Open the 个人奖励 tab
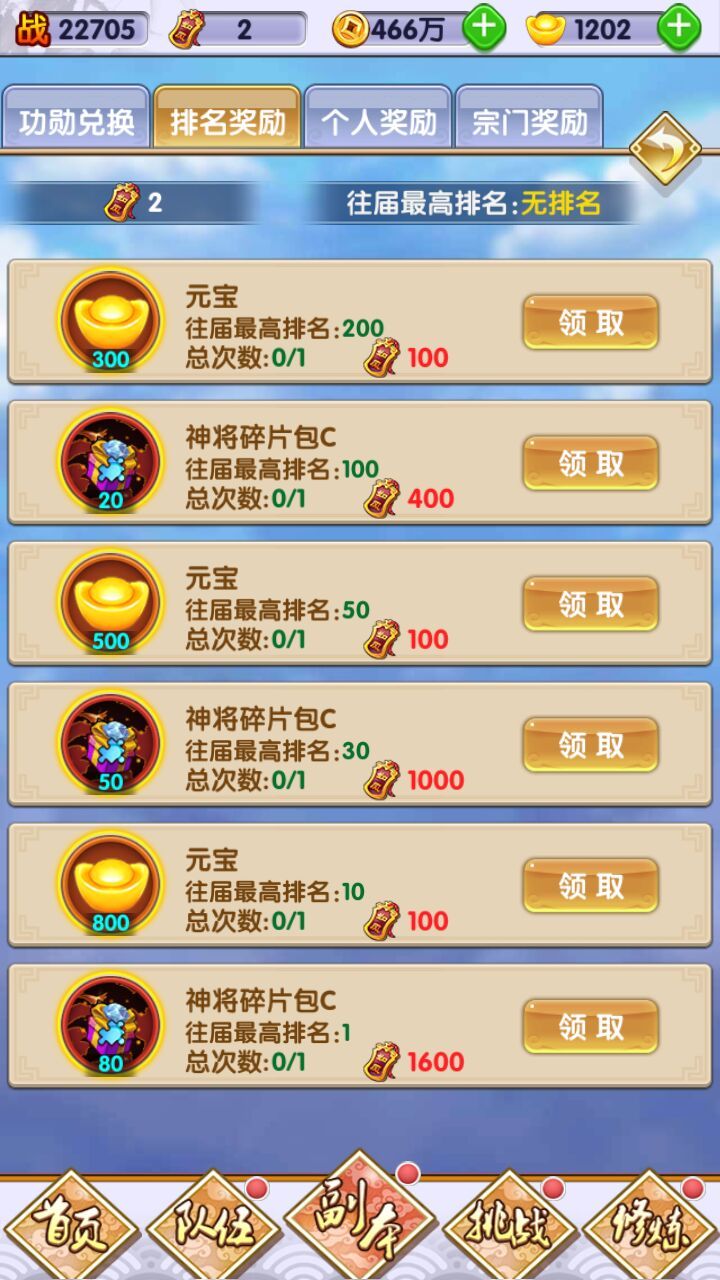 379,122
